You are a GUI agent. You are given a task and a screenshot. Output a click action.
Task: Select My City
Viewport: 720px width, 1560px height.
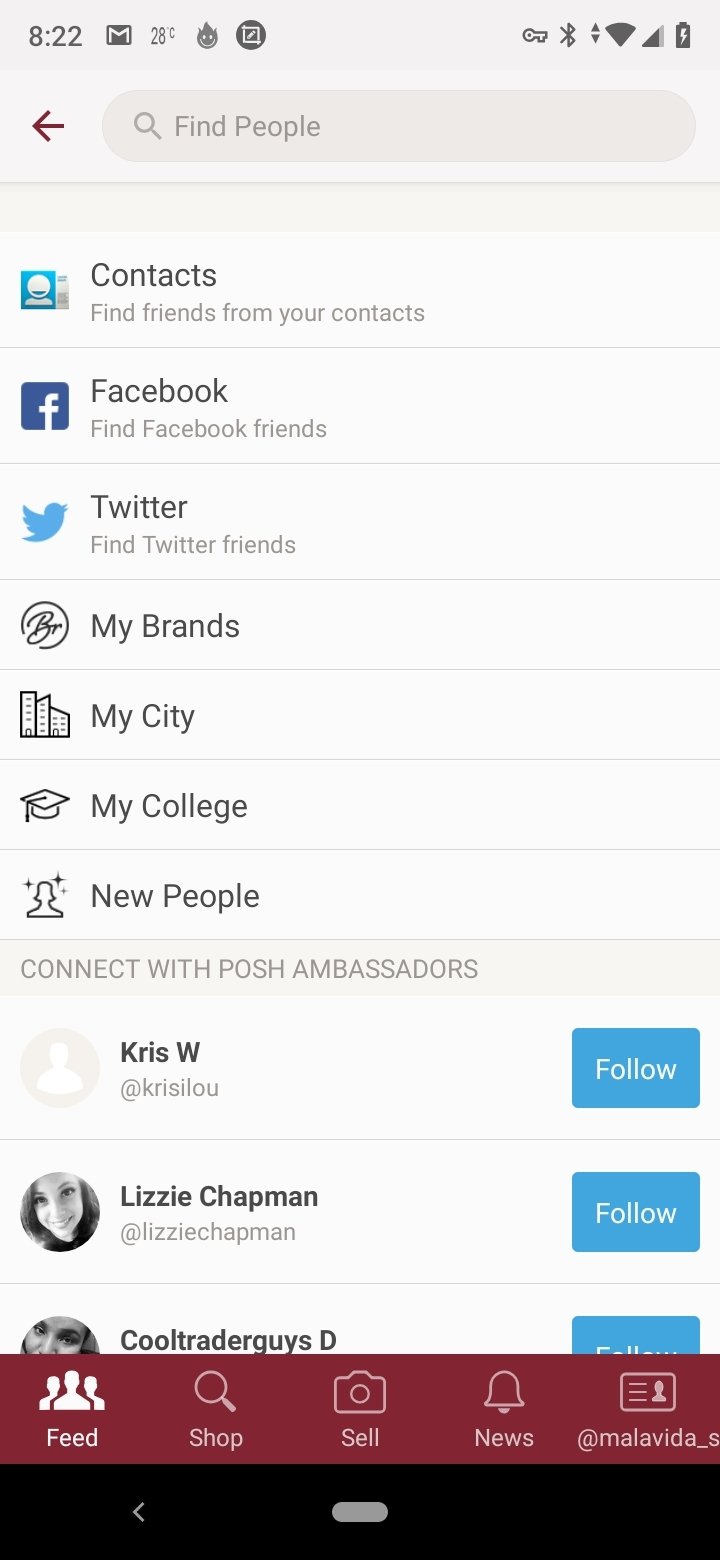[x=360, y=715]
